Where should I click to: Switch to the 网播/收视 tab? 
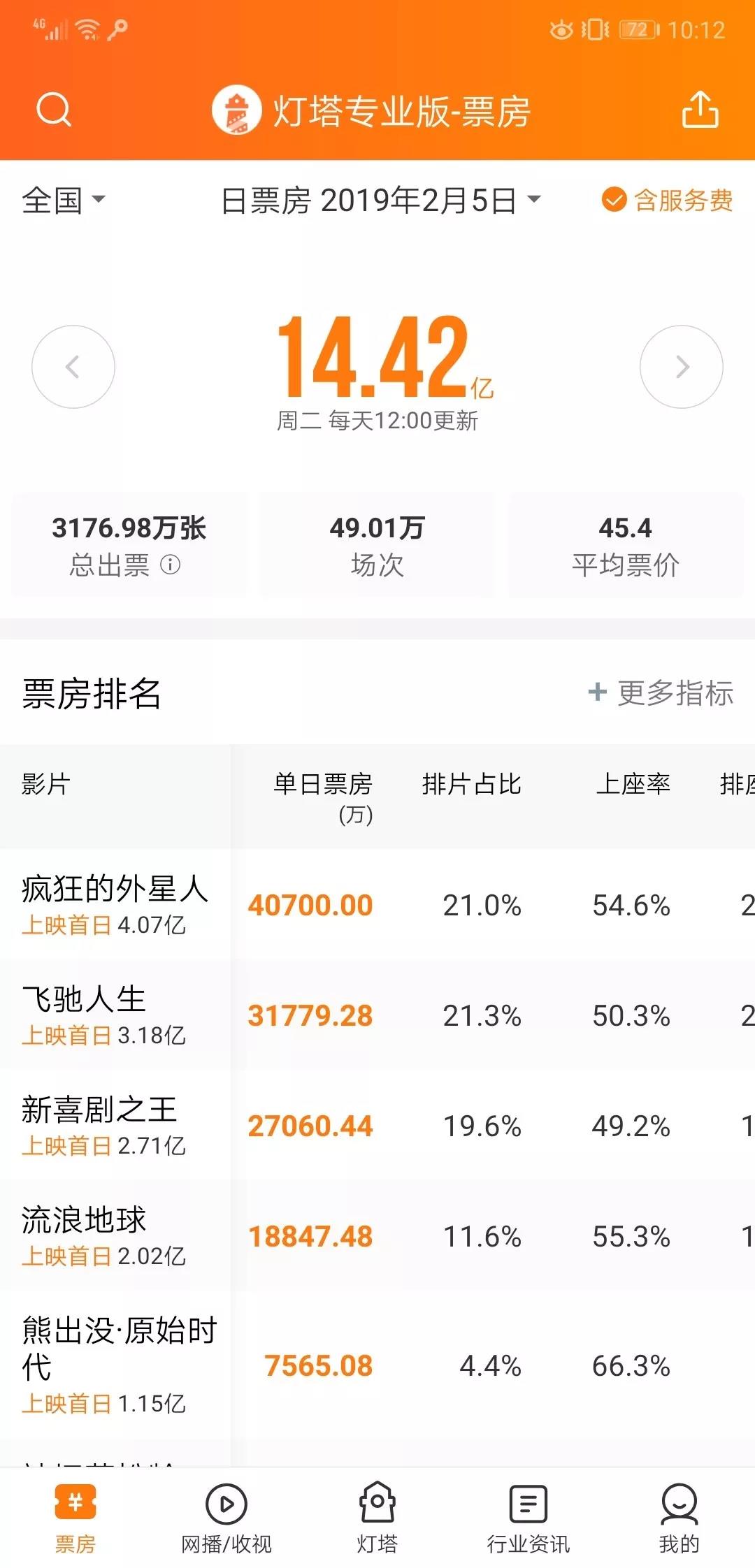pos(226,1518)
